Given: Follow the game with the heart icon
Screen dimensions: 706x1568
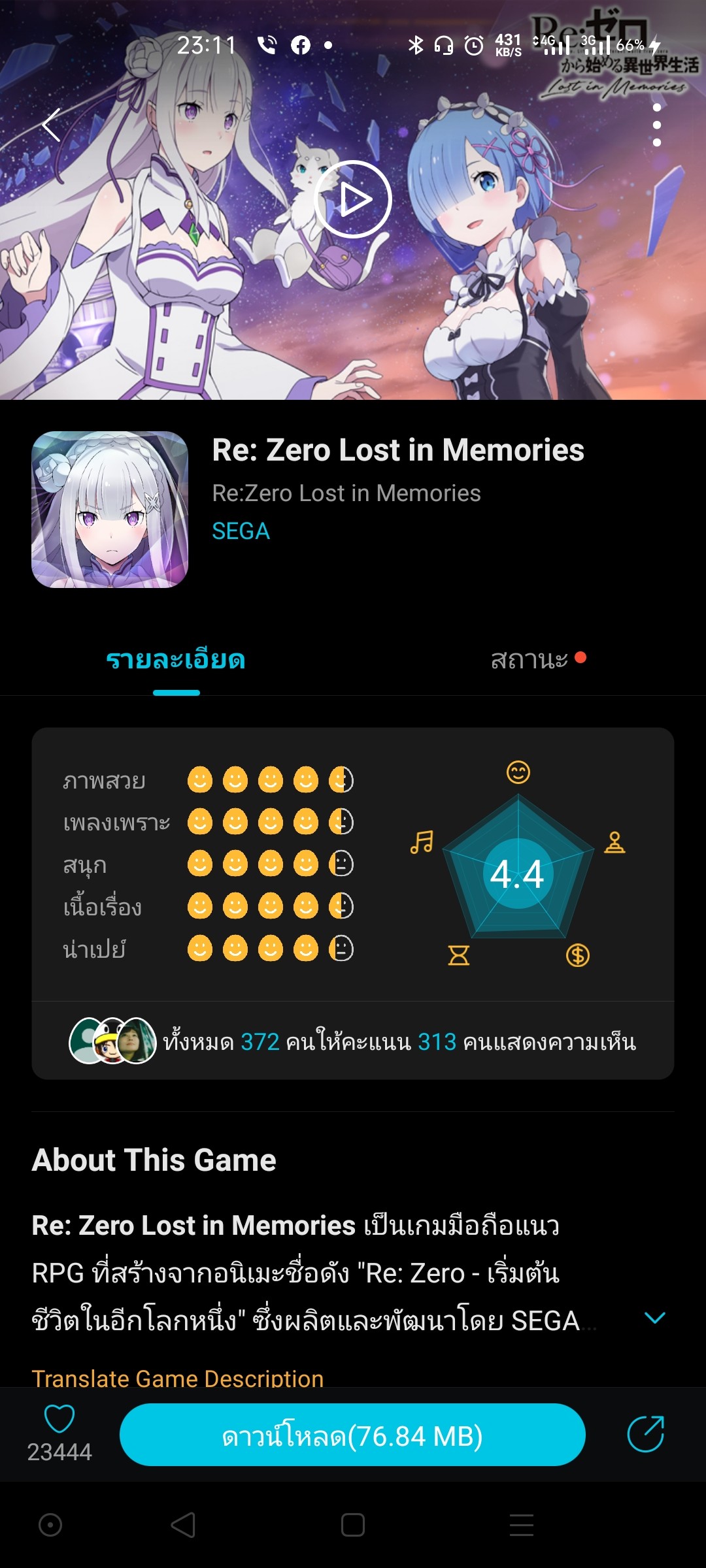Looking at the screenshot, I should coord(59,1419).
